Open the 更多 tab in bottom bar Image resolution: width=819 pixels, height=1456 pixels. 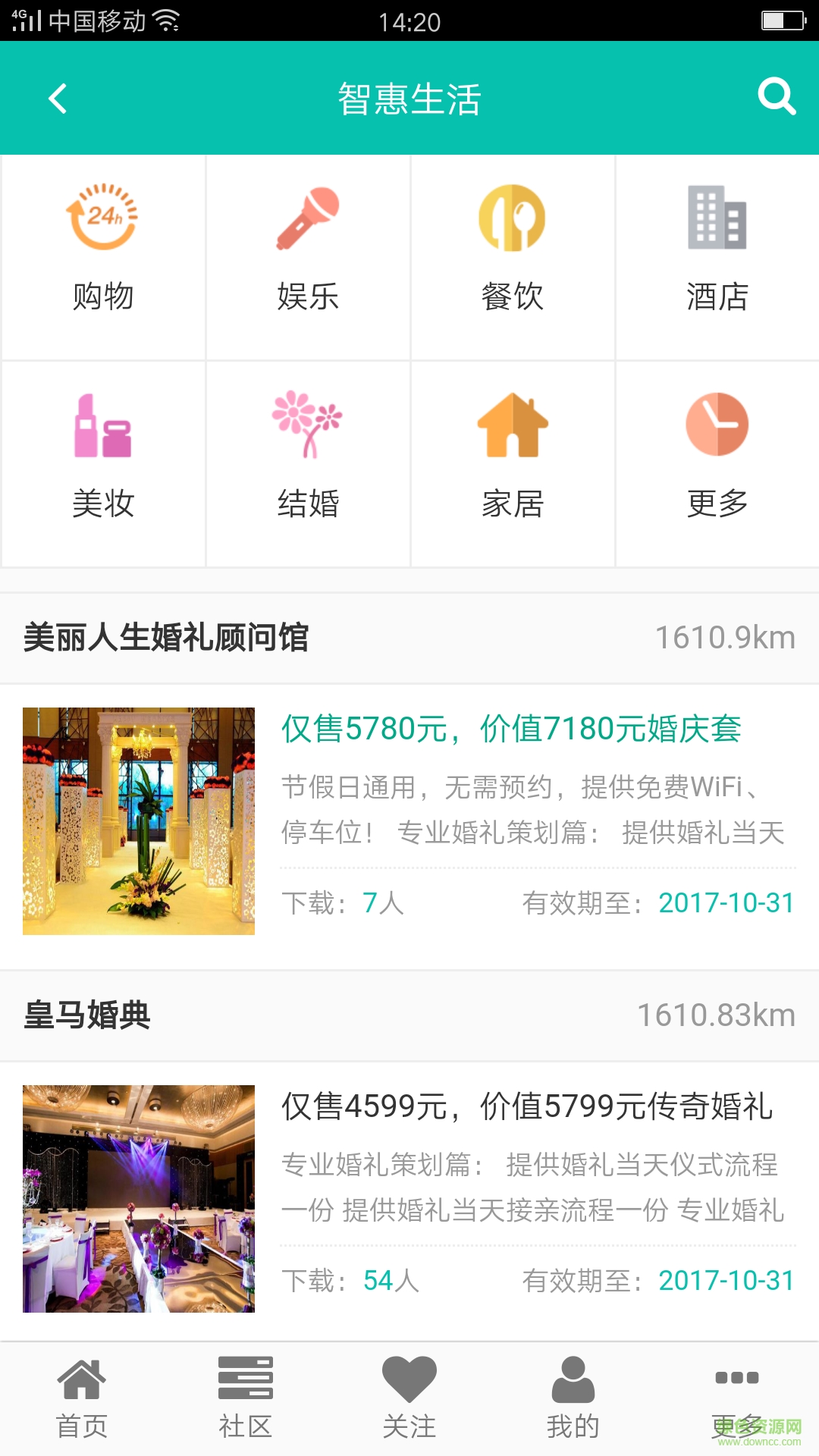pyautogui.click(x=737, y=1398)
